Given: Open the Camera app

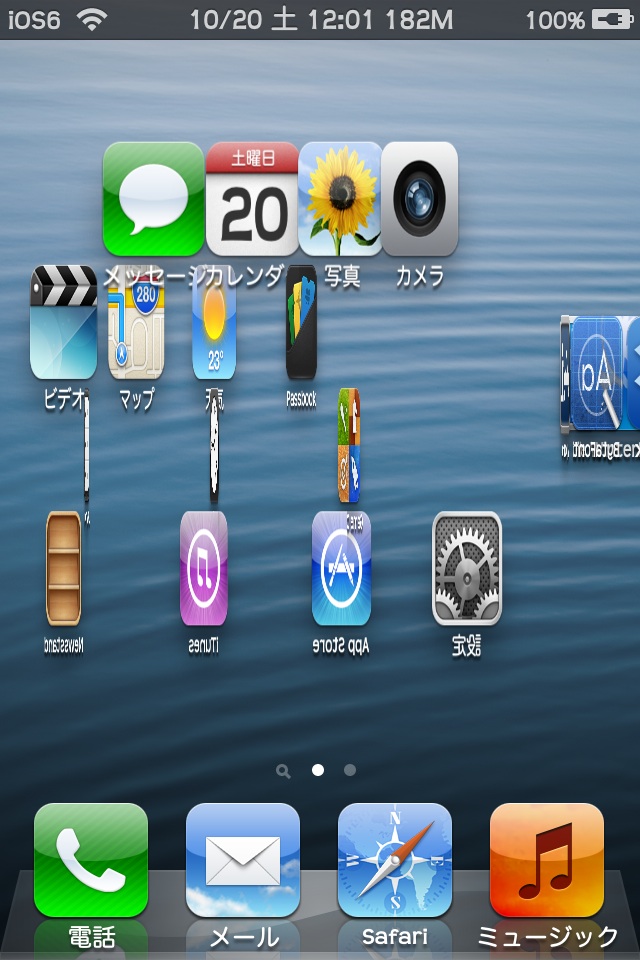Looking at the screenshot, I should [x=419, y=198].
